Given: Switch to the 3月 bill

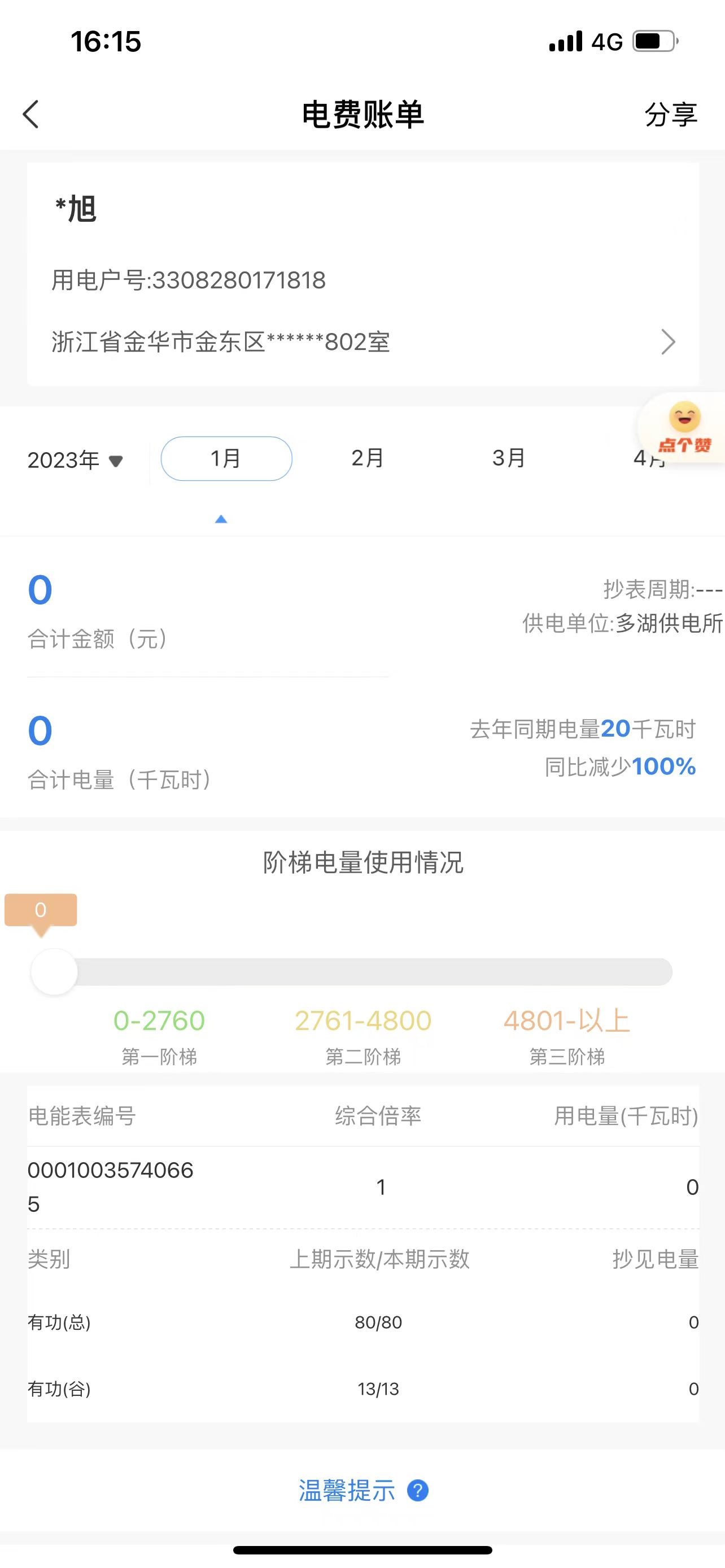Looking at the screenshot, I should pos(508,458).
